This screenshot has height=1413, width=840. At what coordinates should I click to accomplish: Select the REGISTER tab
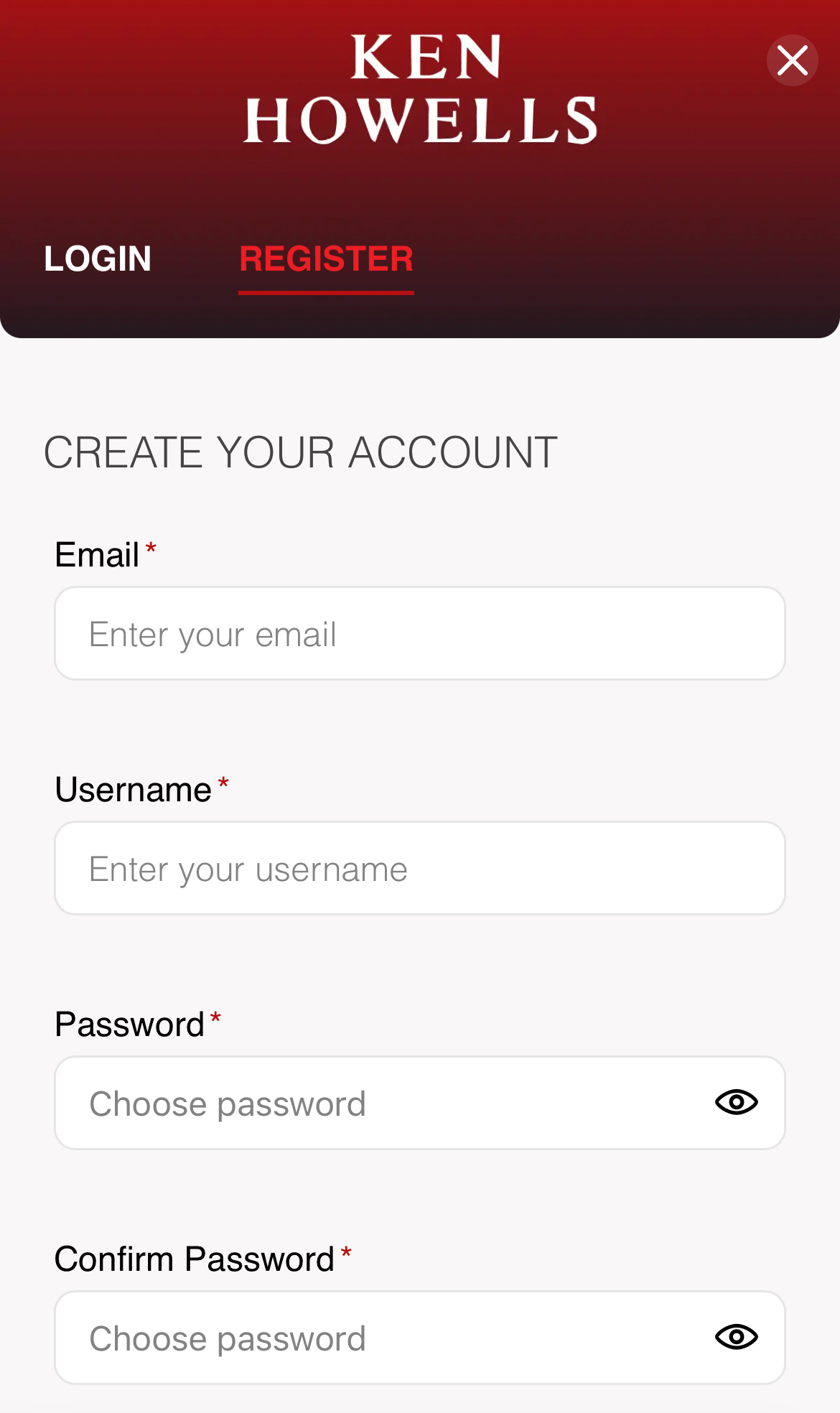point(326,258)
